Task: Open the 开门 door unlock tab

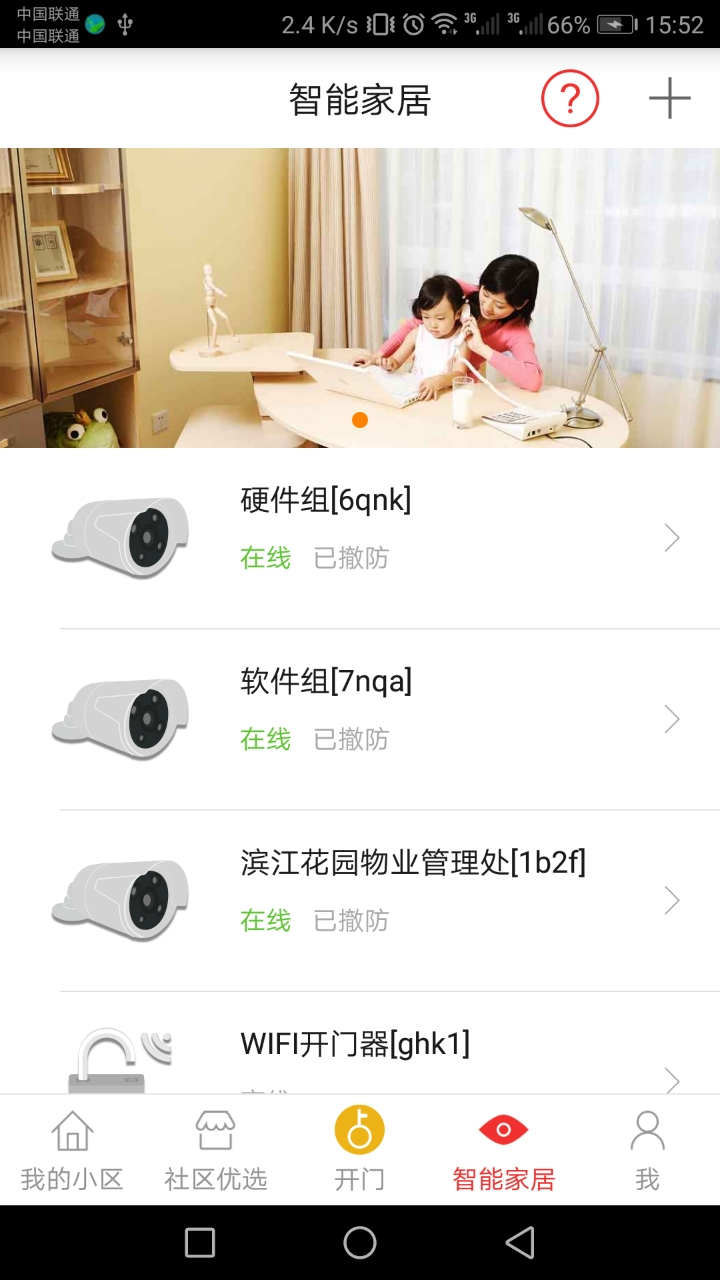Action: (x=360, y=1150)
